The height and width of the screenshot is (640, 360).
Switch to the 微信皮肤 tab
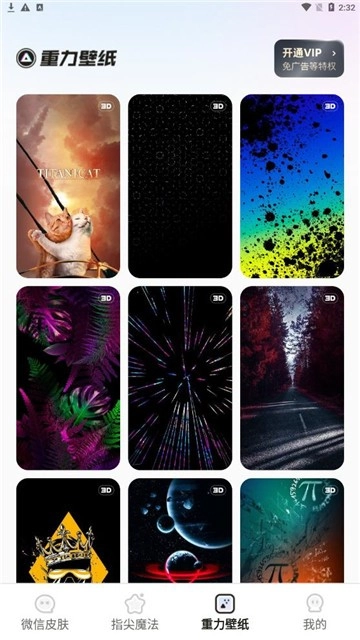[x=45, y=612]
